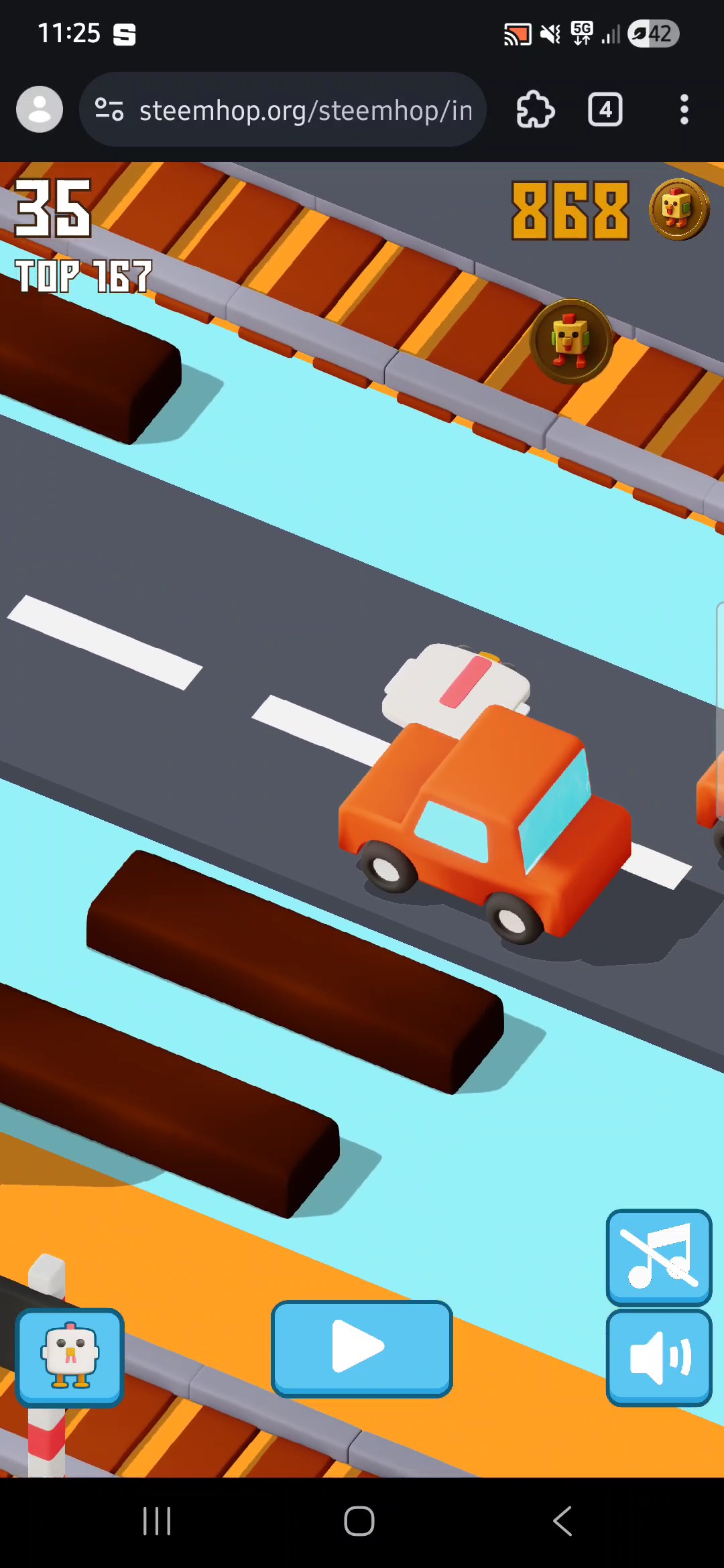Screen dimensions: 724x1568
Task: Open the Chrome overflow menu
Action: [684, 109]
